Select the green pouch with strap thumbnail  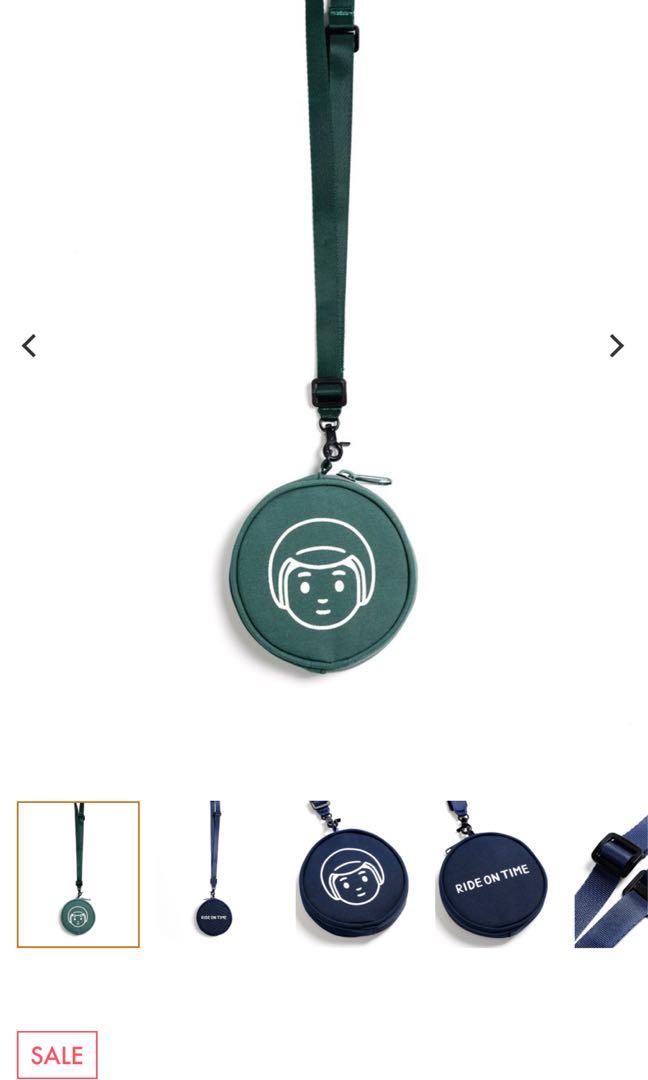click(78, 874)
